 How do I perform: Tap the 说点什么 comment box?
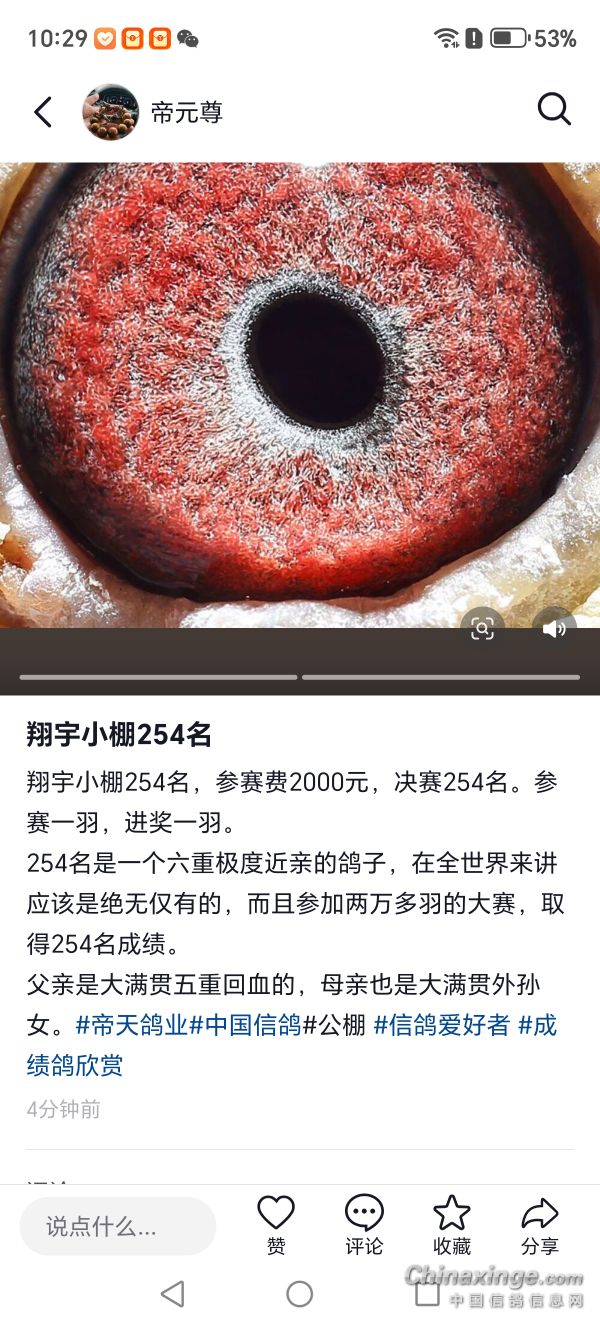coord(118,1226)
